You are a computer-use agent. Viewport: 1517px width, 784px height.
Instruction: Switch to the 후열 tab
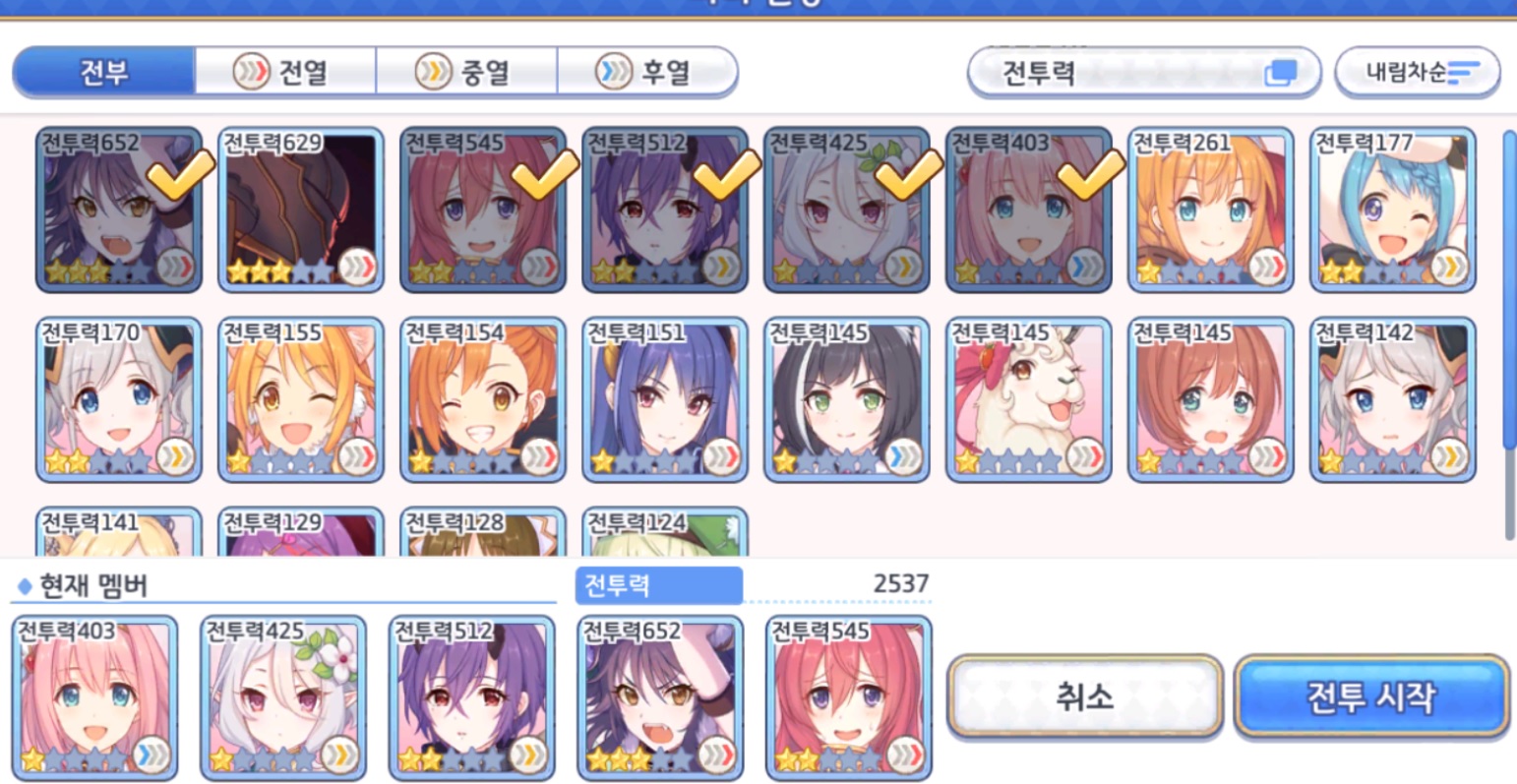[x=647, y=72]
